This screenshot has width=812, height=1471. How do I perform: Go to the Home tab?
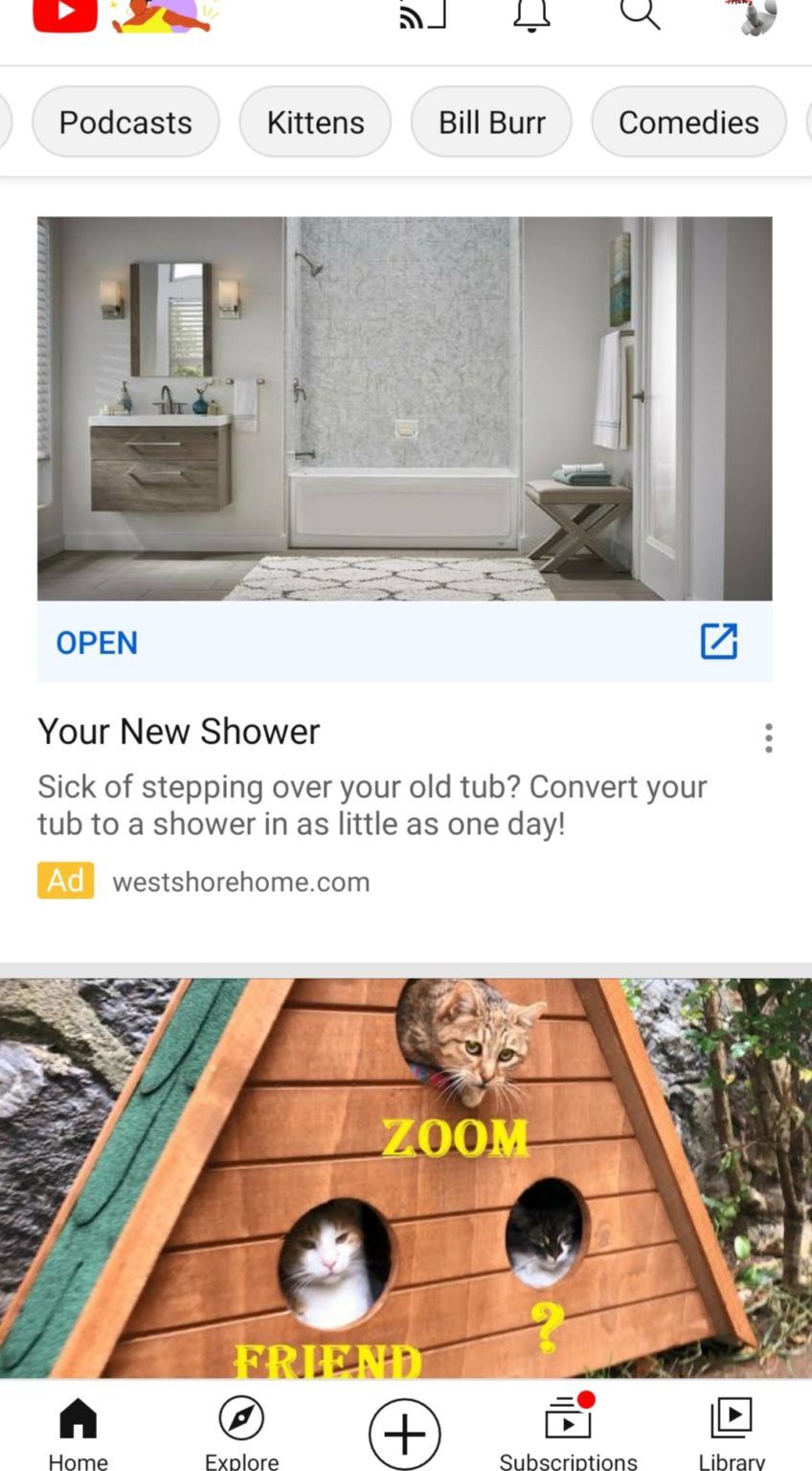79,1432
